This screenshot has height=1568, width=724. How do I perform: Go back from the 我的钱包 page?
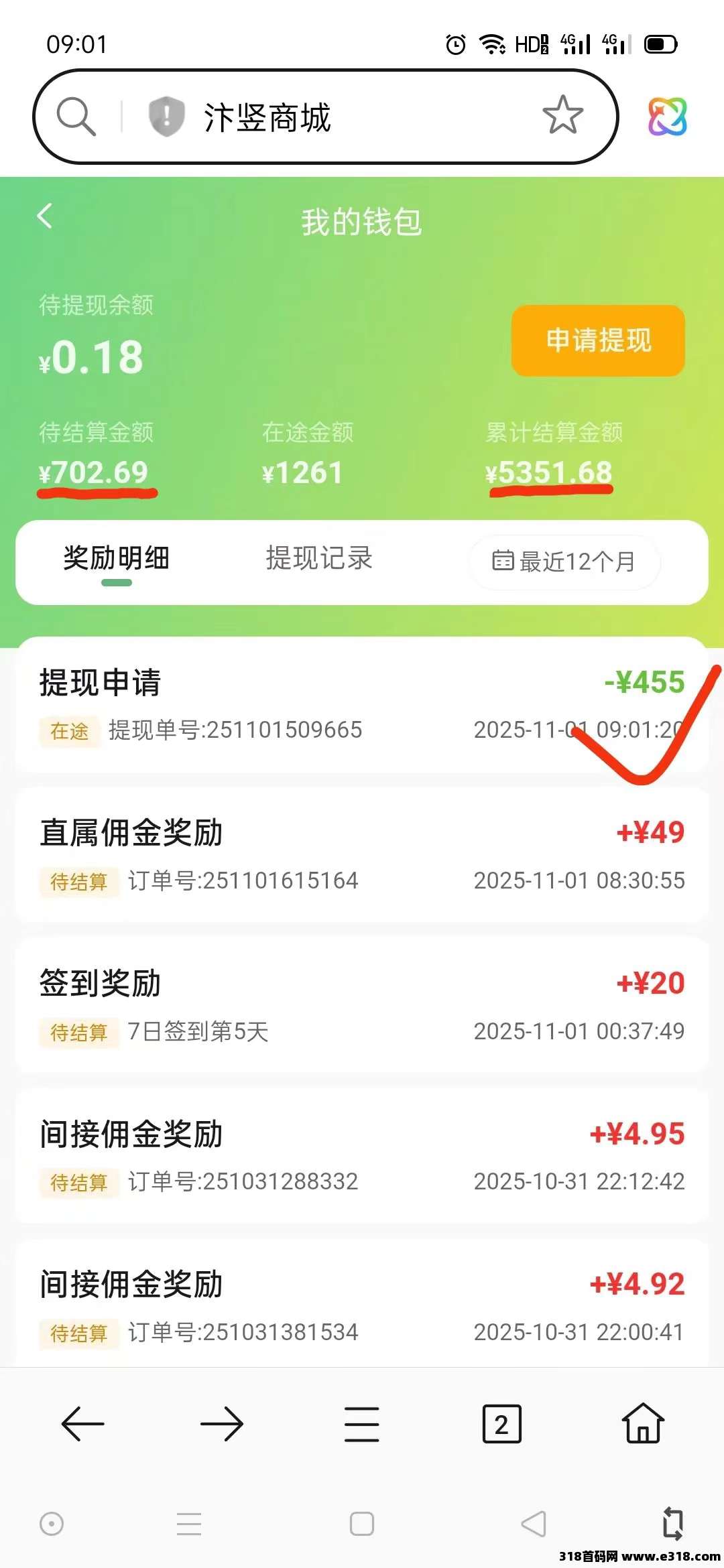[x=45, y=216]
